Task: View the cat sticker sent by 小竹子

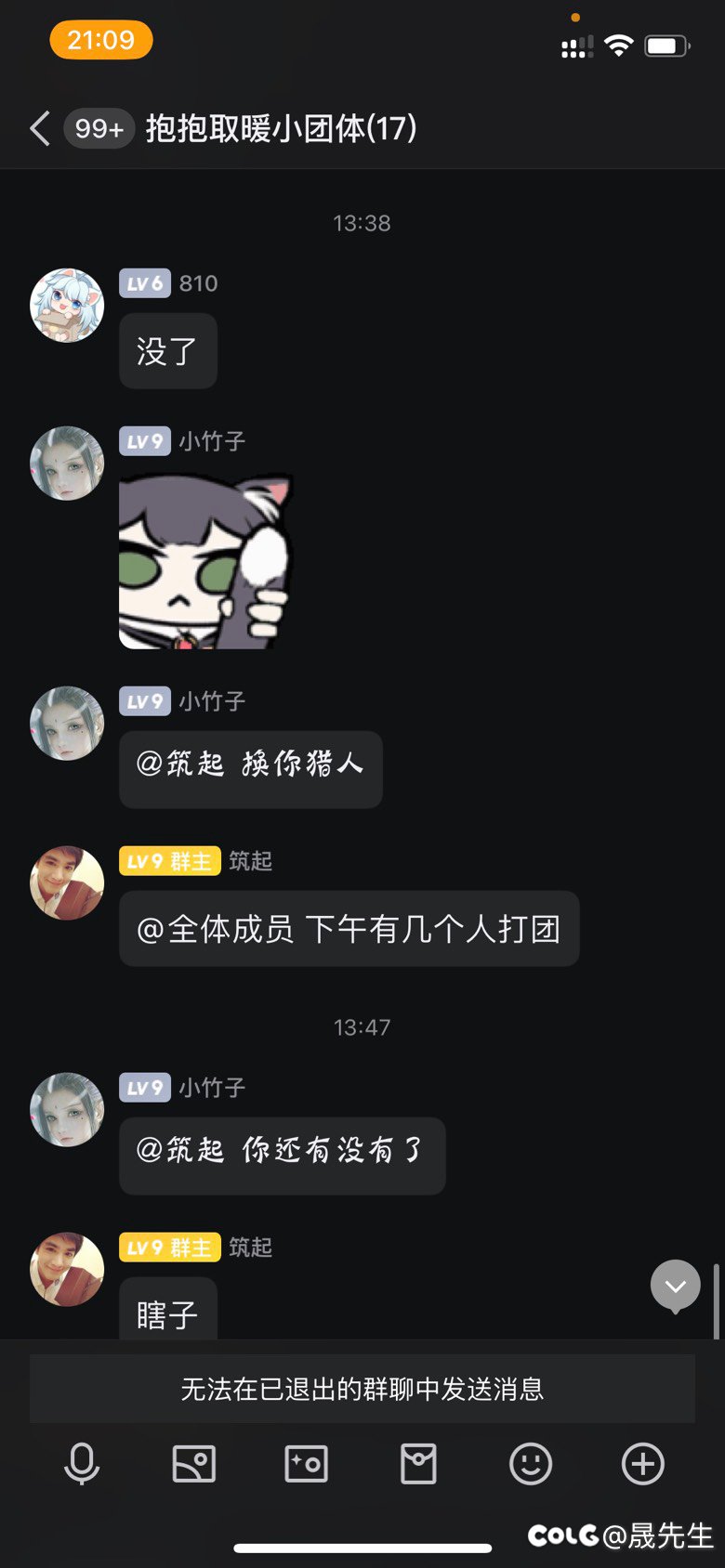Action: tap(205, 562)
